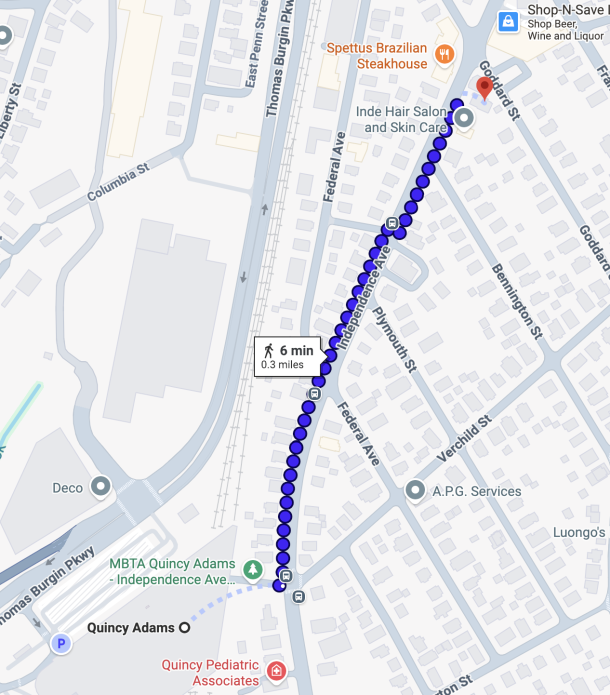This screenshot has height=695, width=610.
Task: Open Quincy Pediatric Associates marker
Action: pos(277,670)
